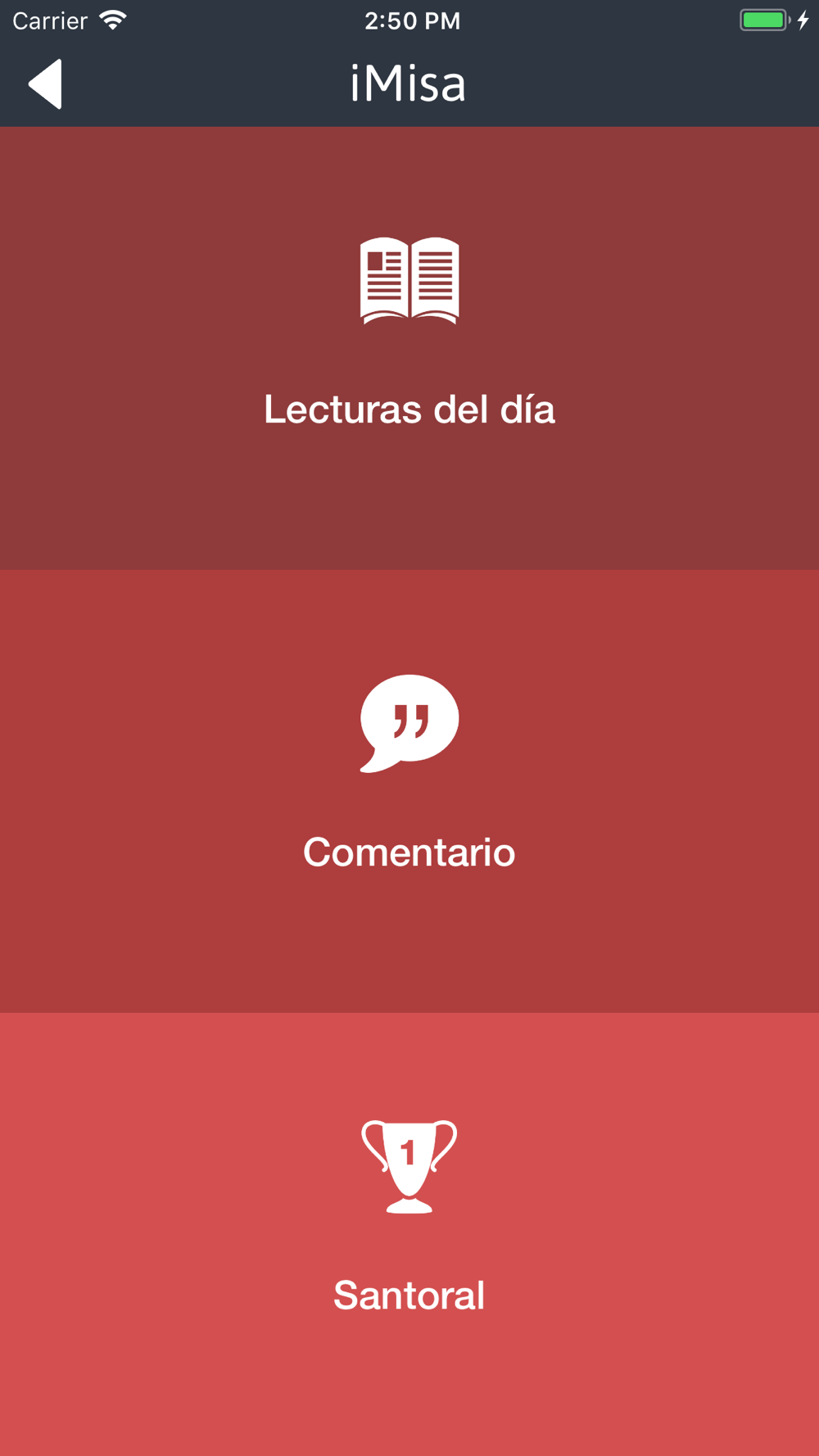819x1456 pixels.
Task: Open Lecturas del día
Action: [x=409, y=348]
